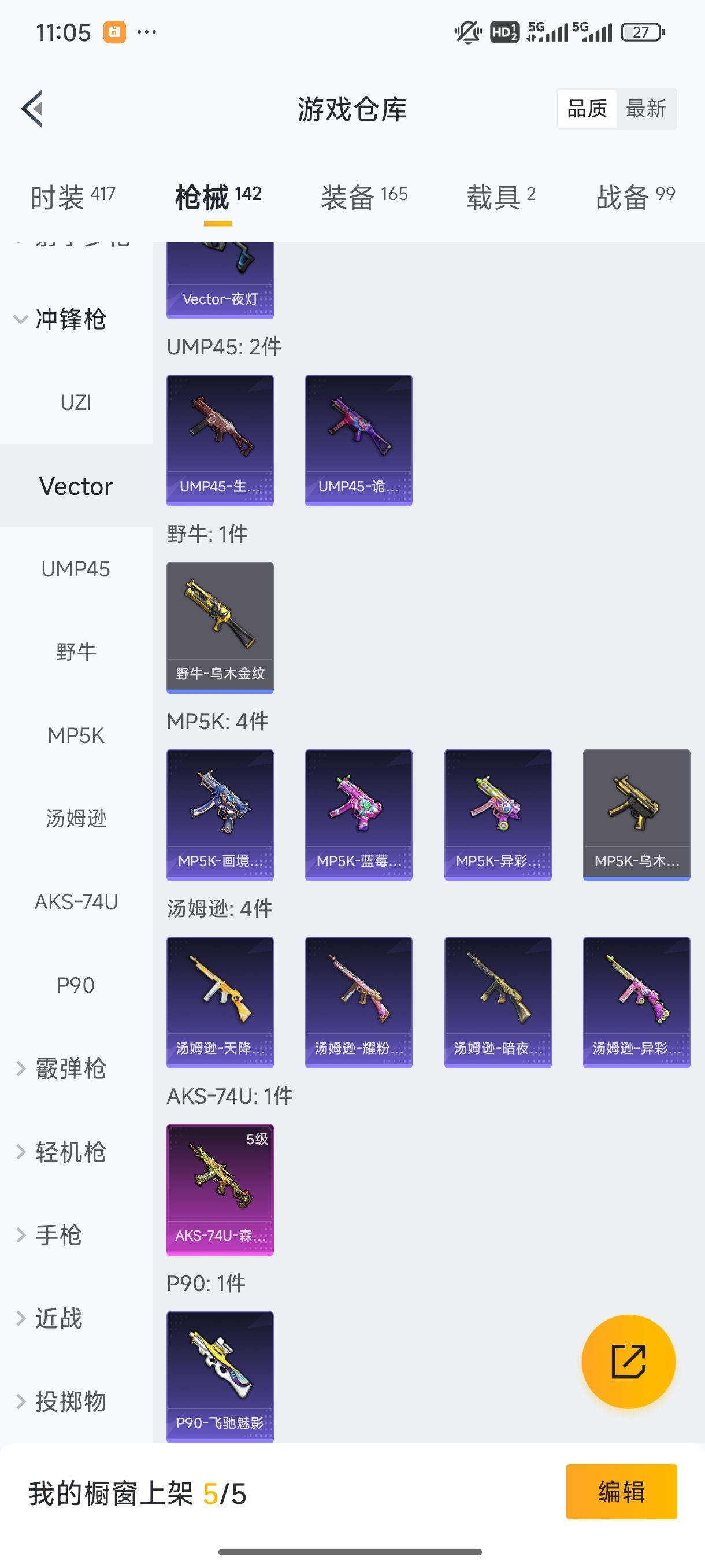
Task: Expand the 手枪 category
Action: [x=49, y=1235]
